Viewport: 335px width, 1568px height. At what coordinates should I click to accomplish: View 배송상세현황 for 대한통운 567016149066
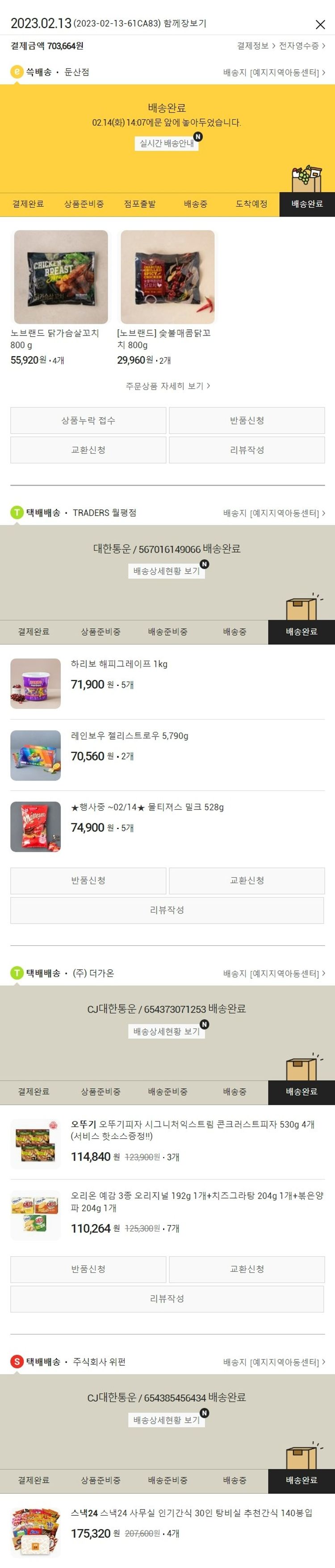click(166, 571)
